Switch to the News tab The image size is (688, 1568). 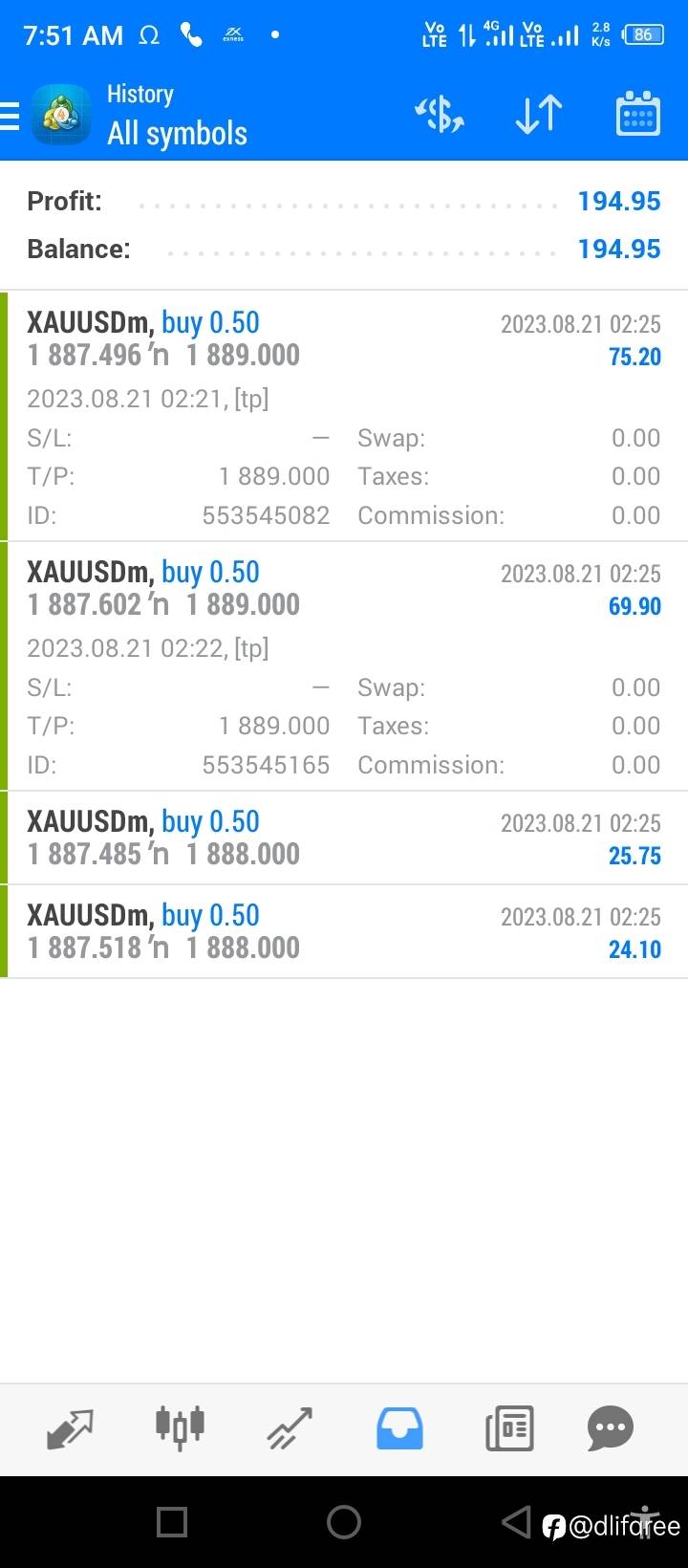(509, 1429)
